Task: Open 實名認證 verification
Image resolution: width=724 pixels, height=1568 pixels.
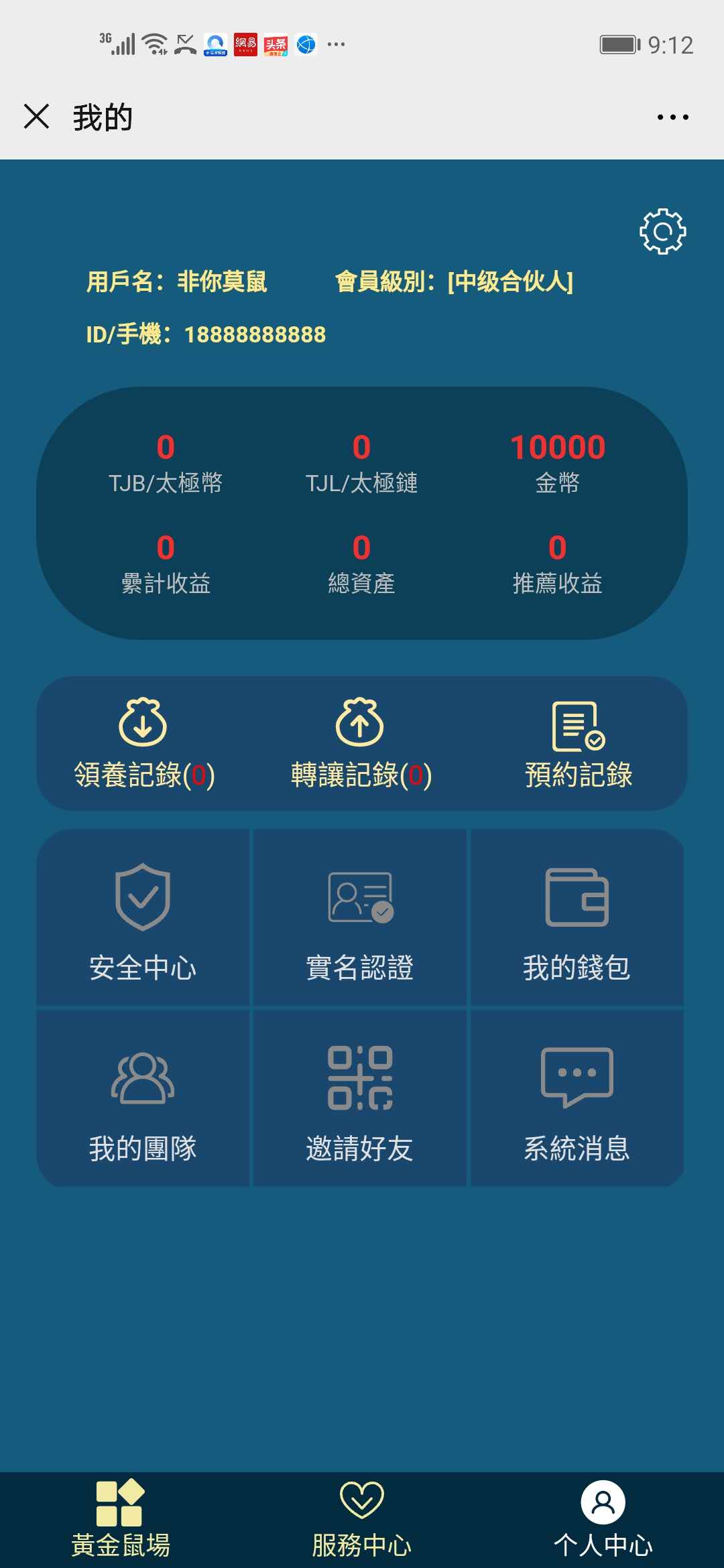Action: [360, 919]
